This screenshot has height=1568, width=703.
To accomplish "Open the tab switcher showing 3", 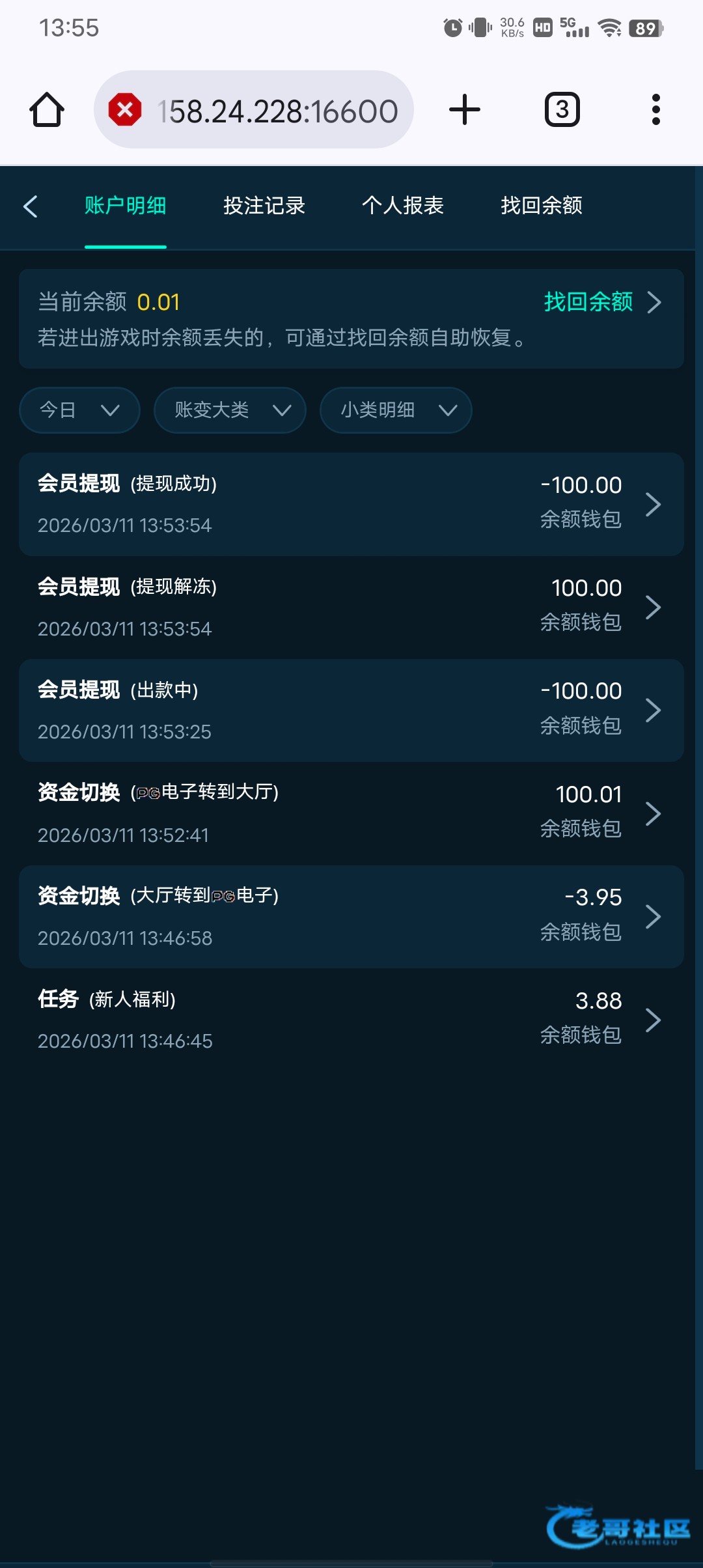I will click(x=562, y=109).
